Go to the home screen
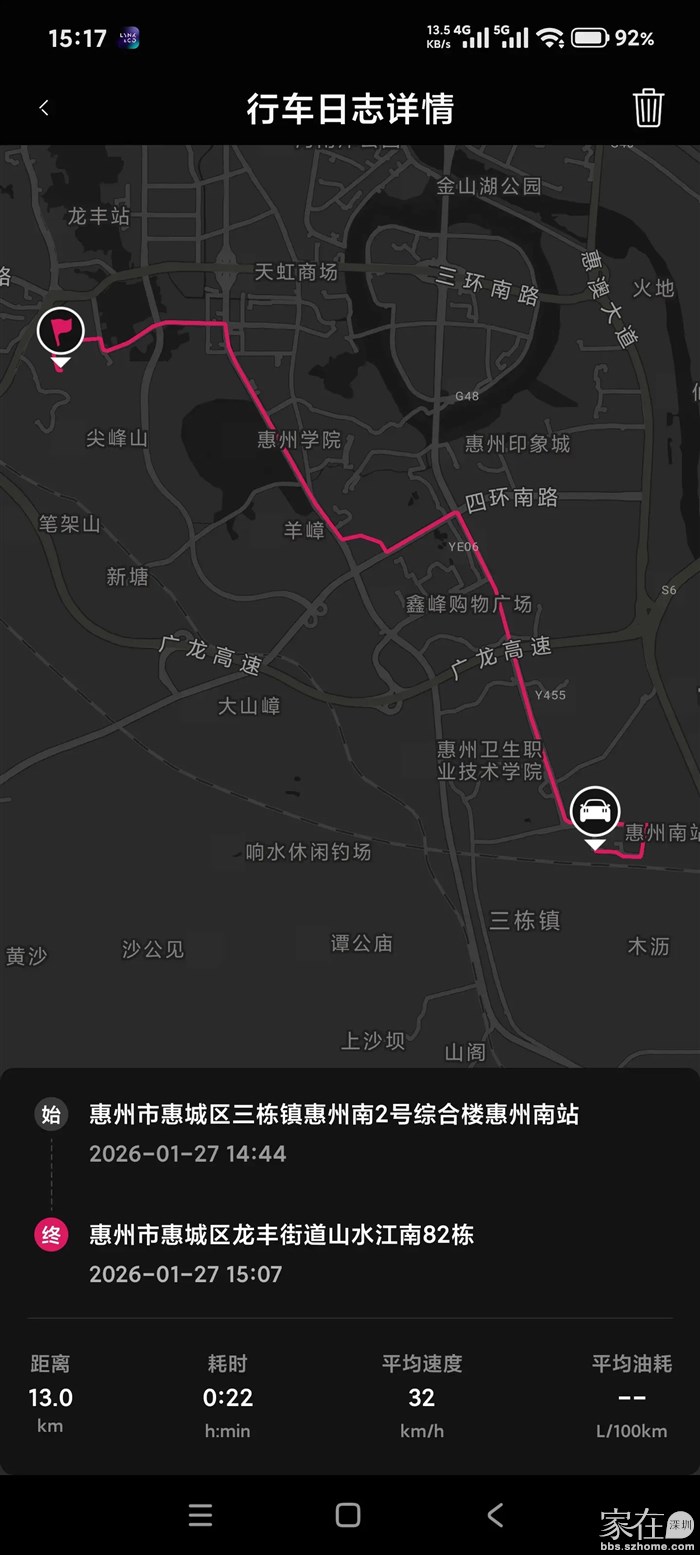The width and height of the screenshot is (700, 1555). (348, 1514)
